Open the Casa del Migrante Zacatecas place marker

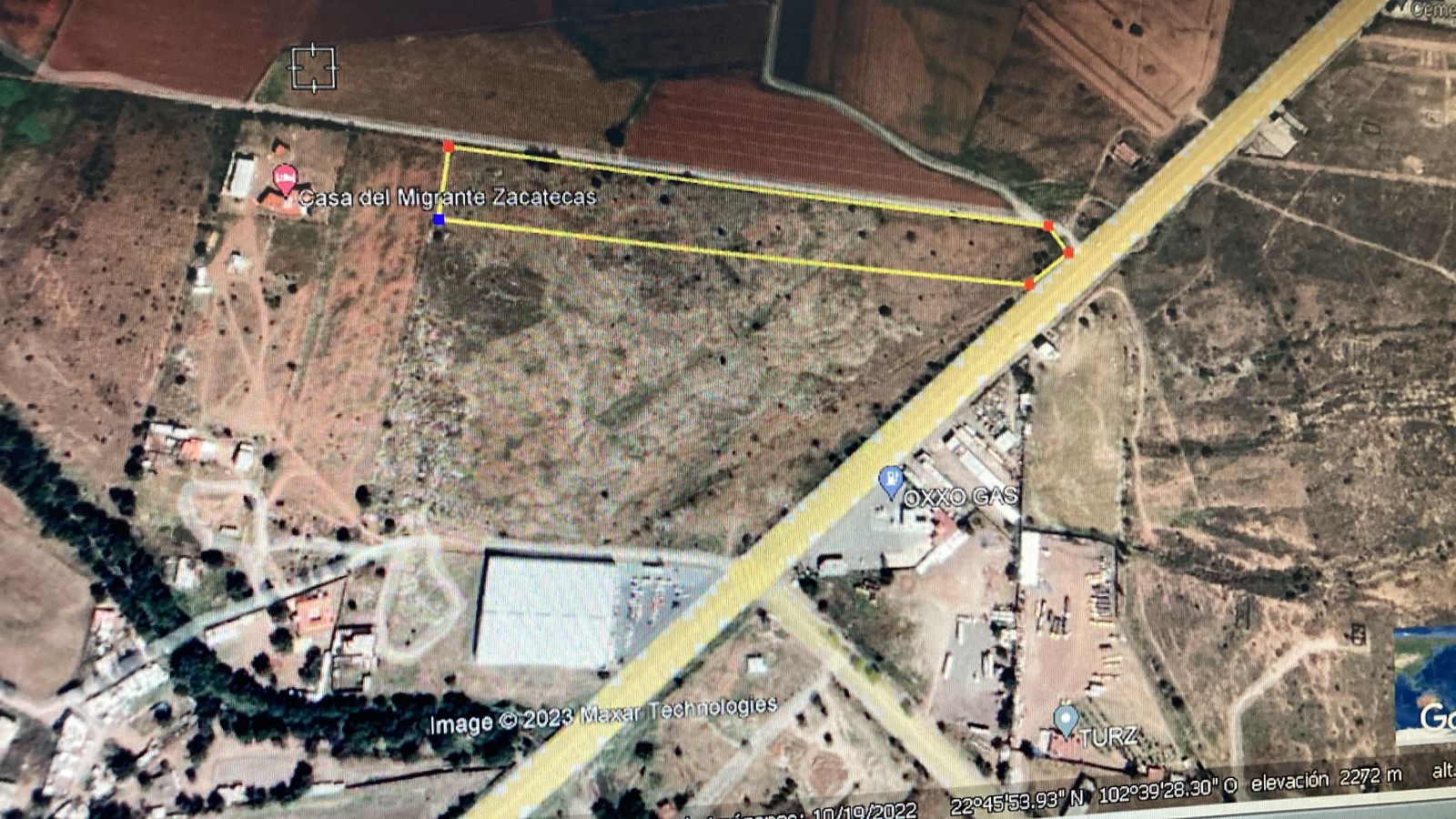286,177
